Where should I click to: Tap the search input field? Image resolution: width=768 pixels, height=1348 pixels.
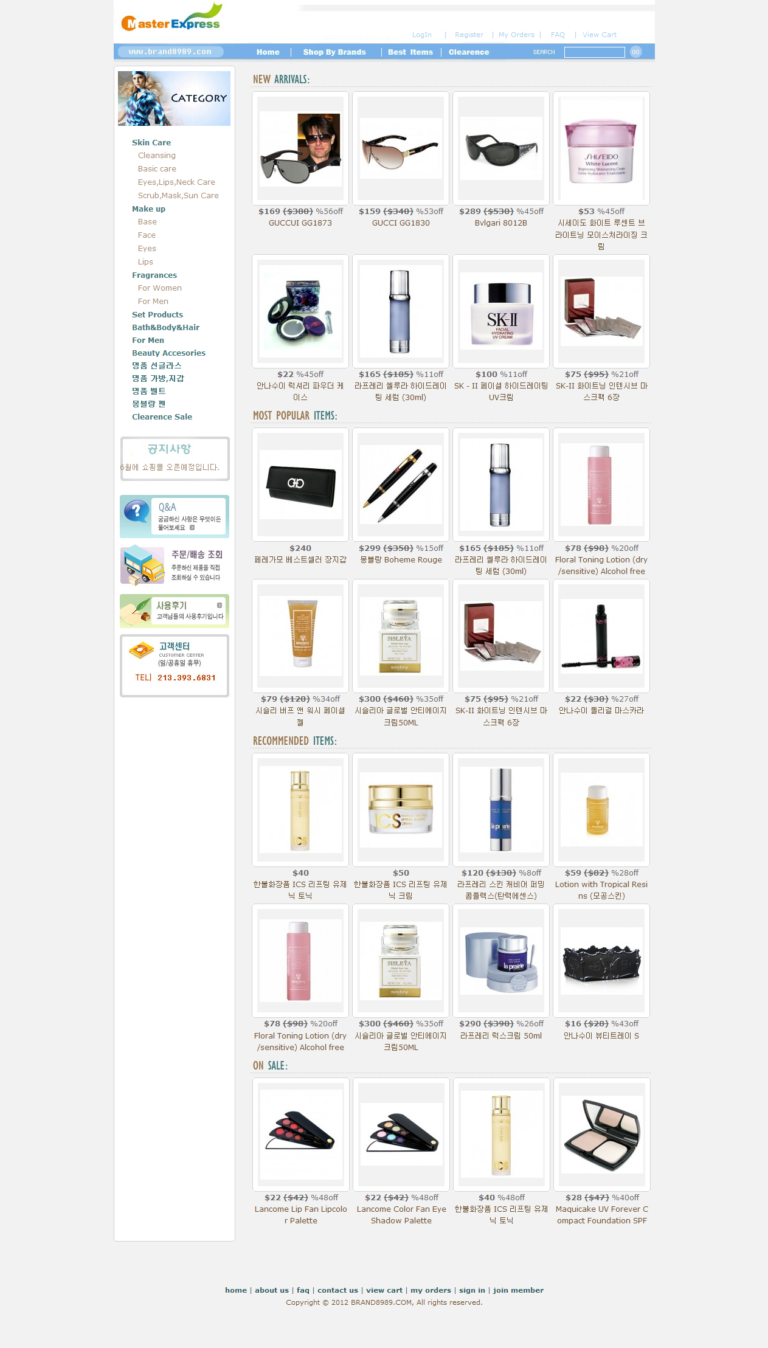[594, 52]
